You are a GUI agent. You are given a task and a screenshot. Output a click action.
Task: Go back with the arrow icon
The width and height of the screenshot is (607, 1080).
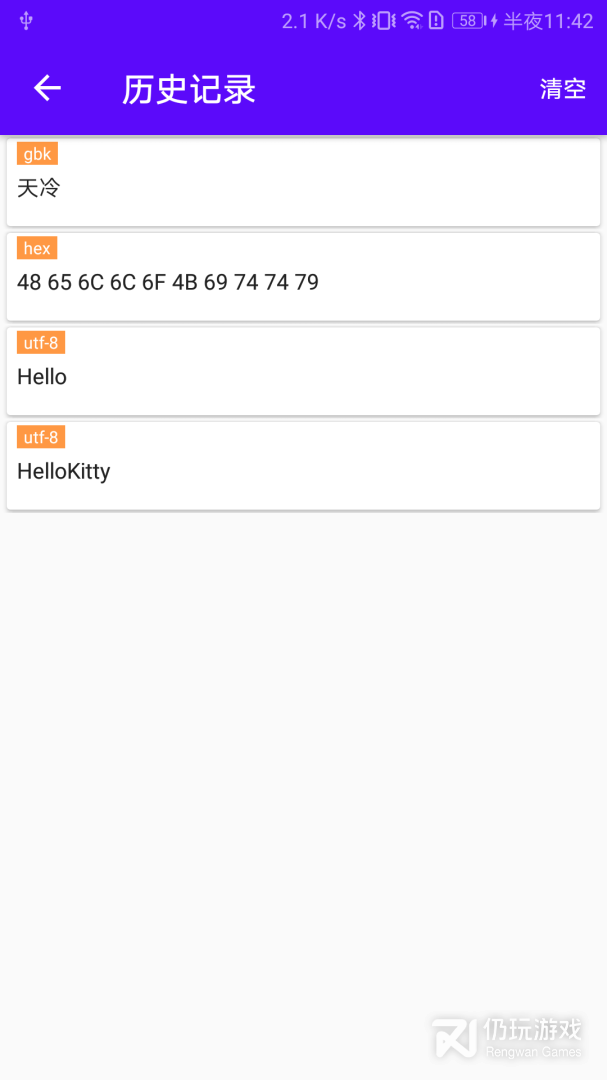pos(47,89)
